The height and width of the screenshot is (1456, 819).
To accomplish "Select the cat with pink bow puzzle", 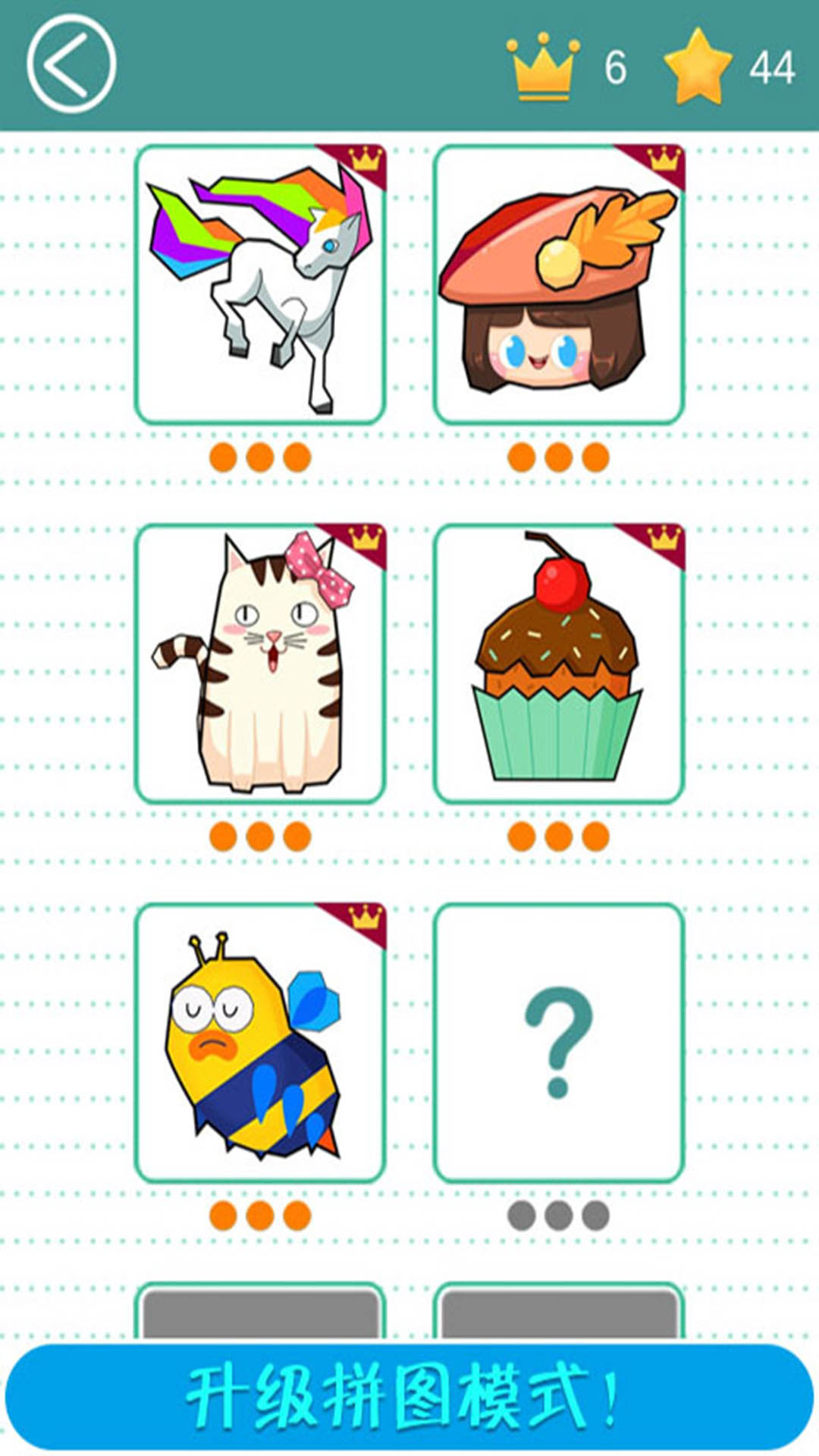I will click(260, 664).
